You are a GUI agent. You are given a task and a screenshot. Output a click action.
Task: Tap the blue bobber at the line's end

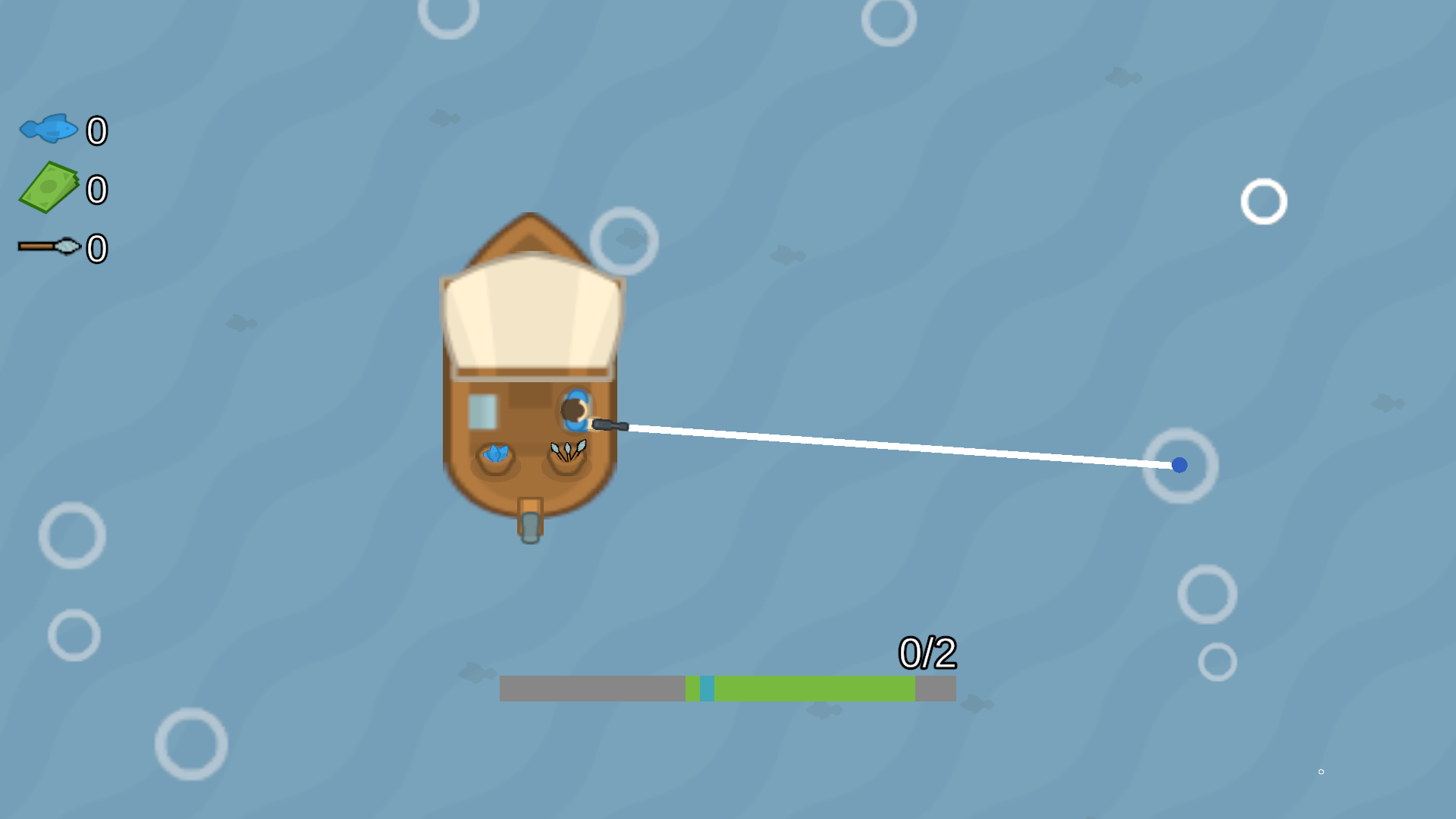pyautogui.click(x=1179, y=465)
